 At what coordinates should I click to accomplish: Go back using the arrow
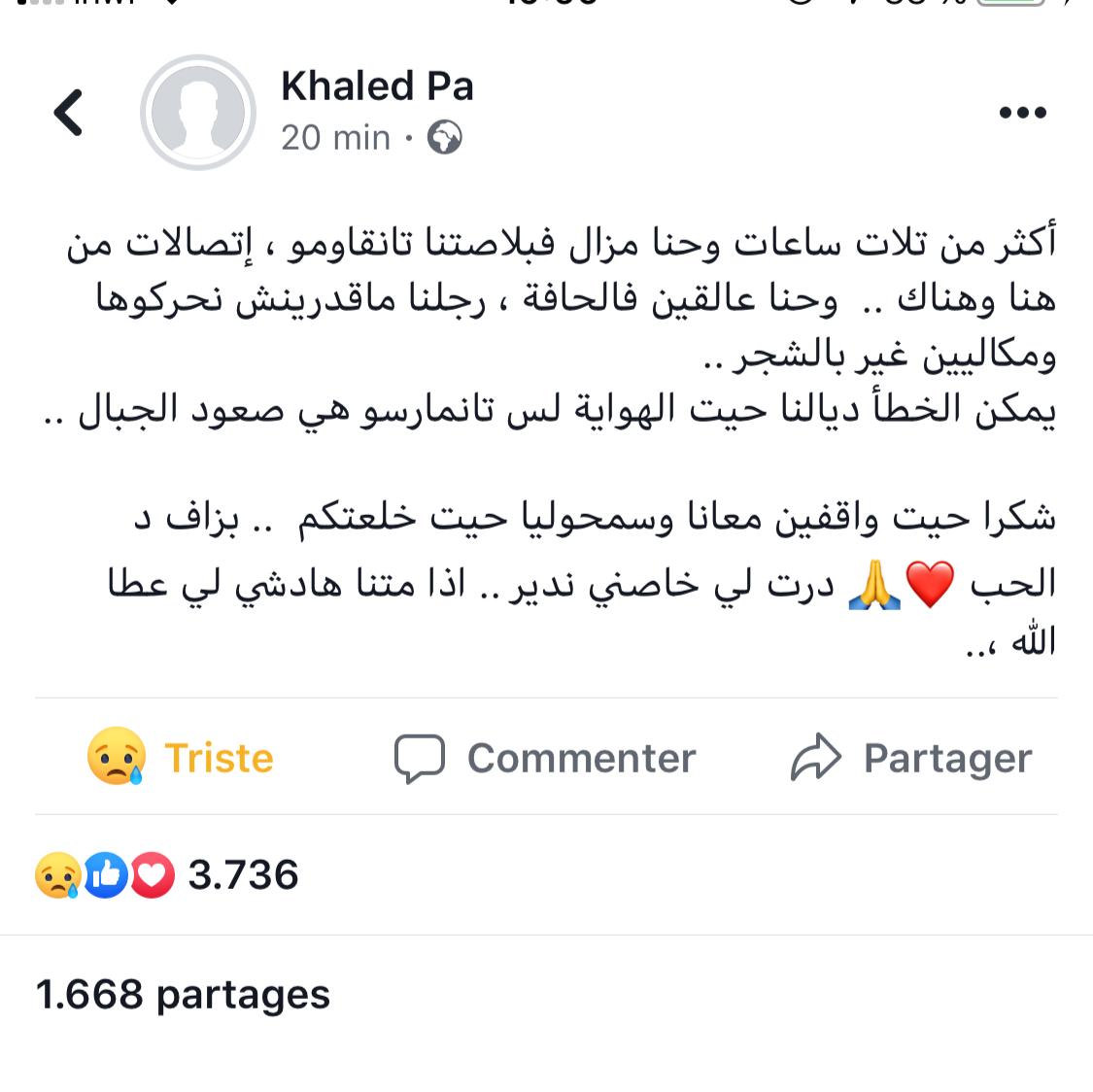(69, 112)
